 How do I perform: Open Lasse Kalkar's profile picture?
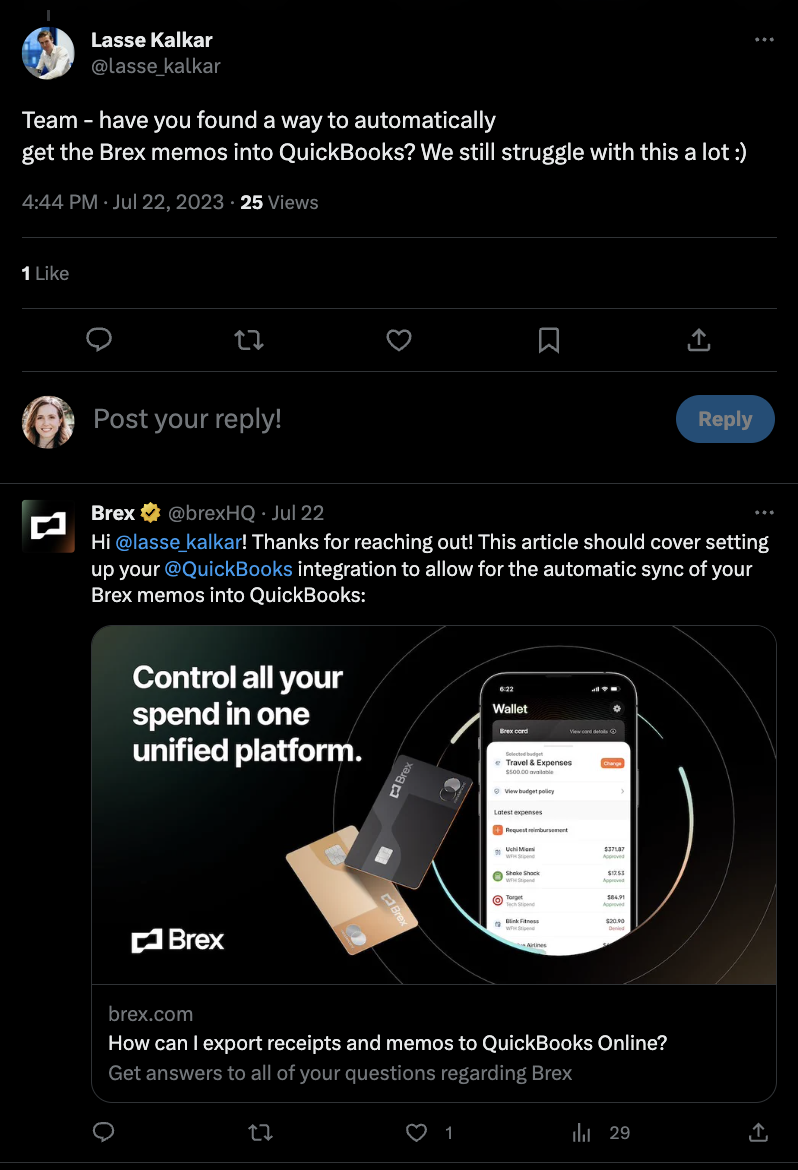[x=48, y=53]
